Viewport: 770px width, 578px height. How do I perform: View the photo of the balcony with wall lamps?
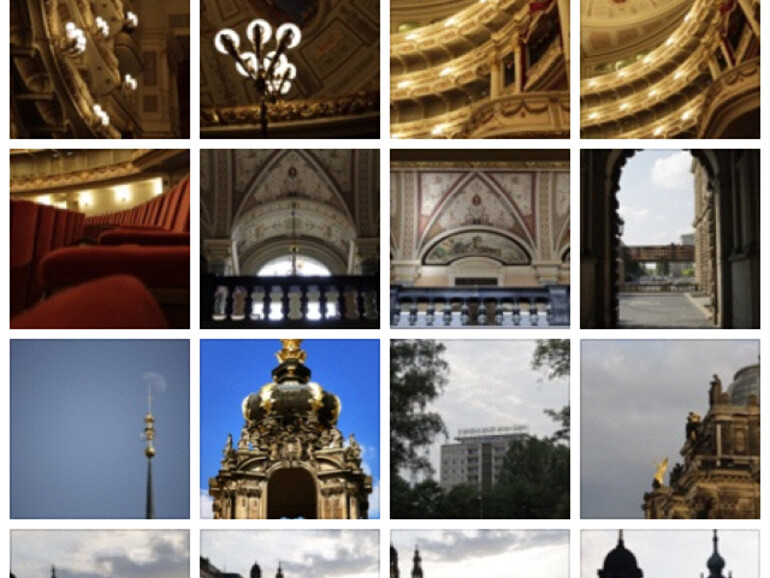[99, 68]
